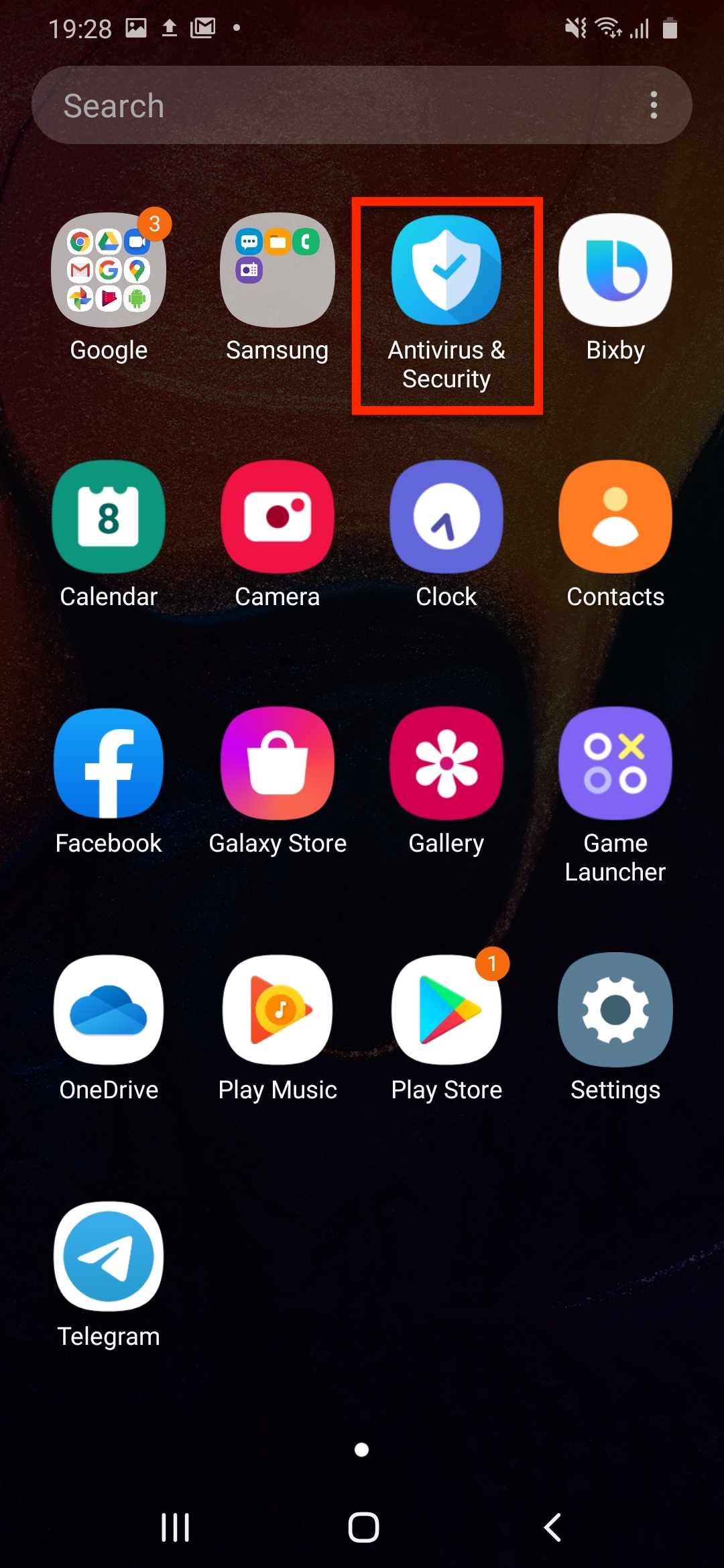The image size is (724, 1568).
Task: Launch Antivirus & Security app
Action: coord(446,269)
